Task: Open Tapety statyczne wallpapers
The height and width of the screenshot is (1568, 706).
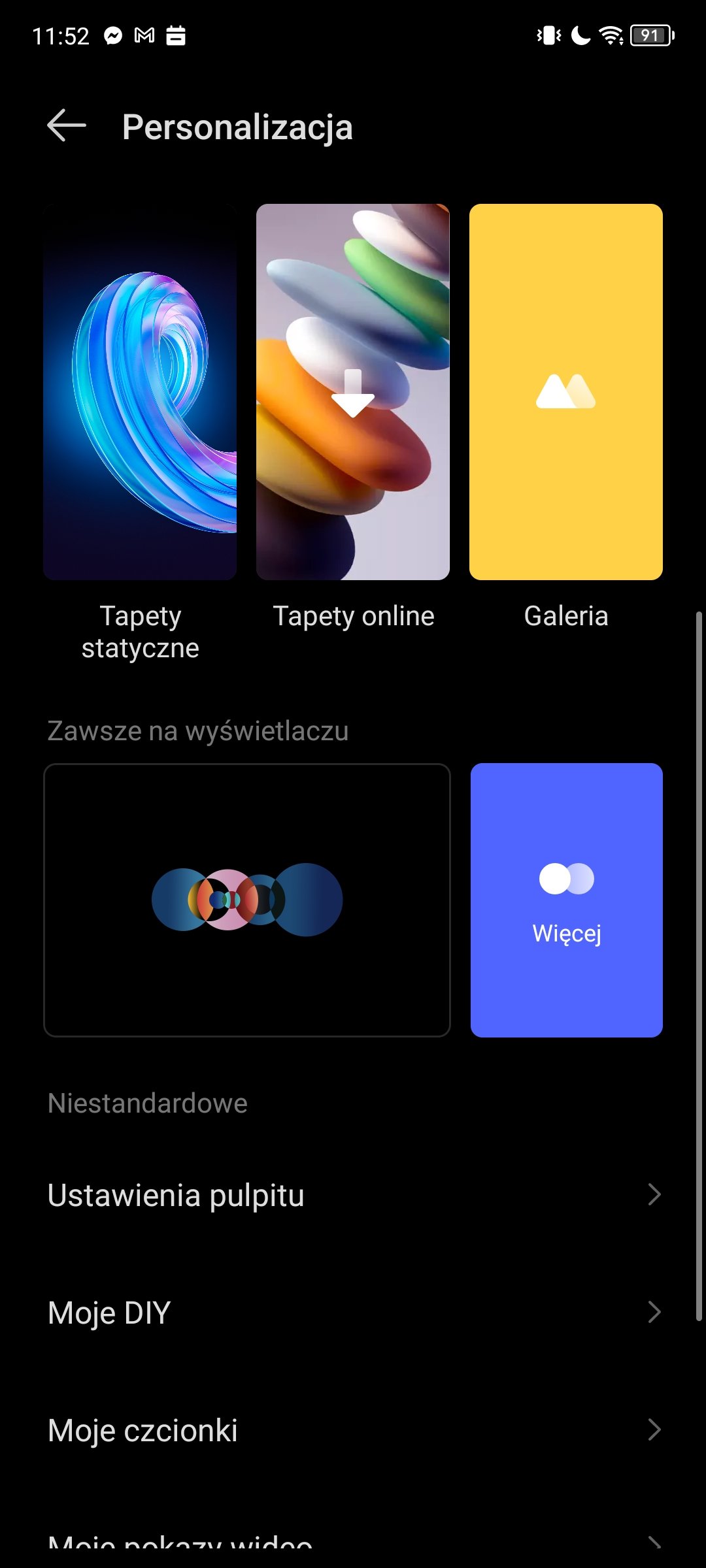Action: point(140,392)
